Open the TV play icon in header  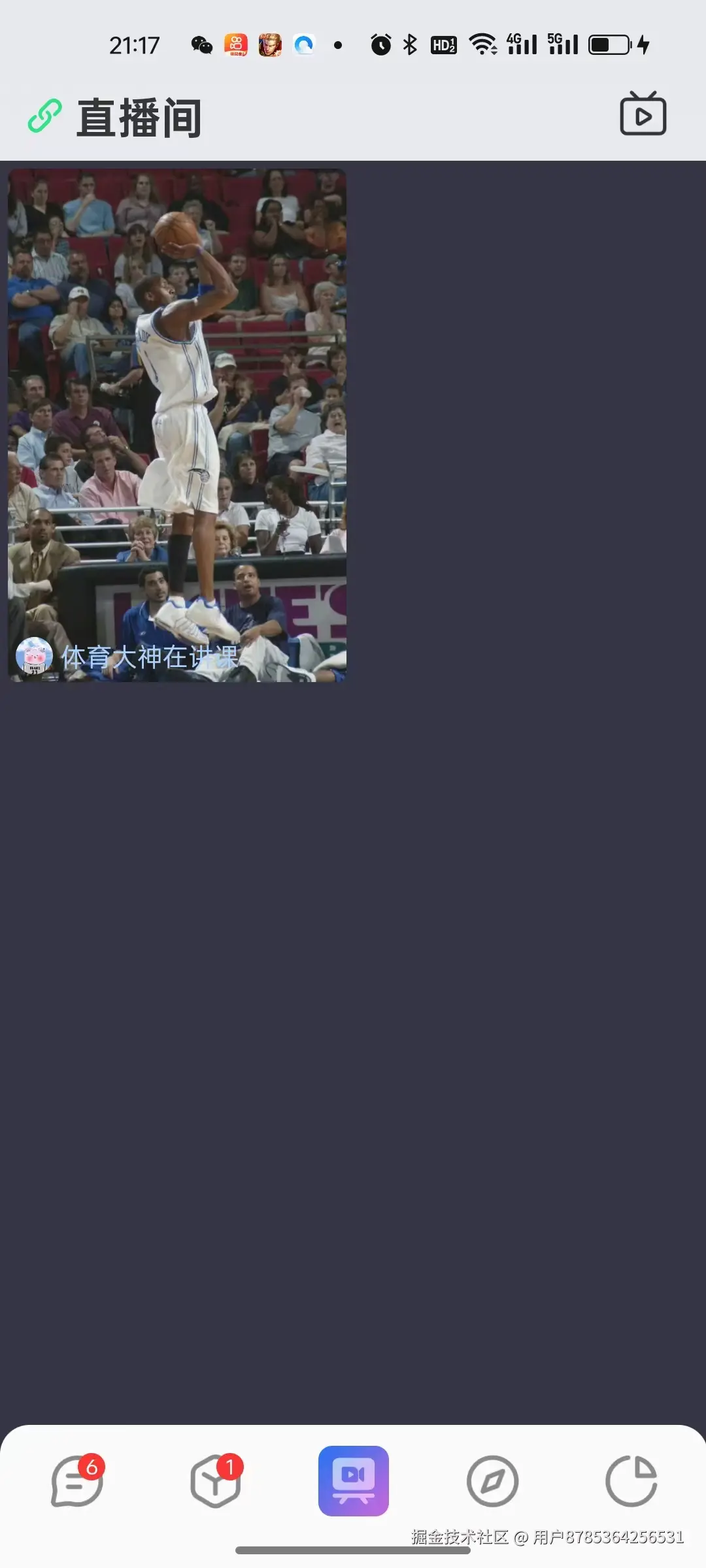[x=643, y=115]
